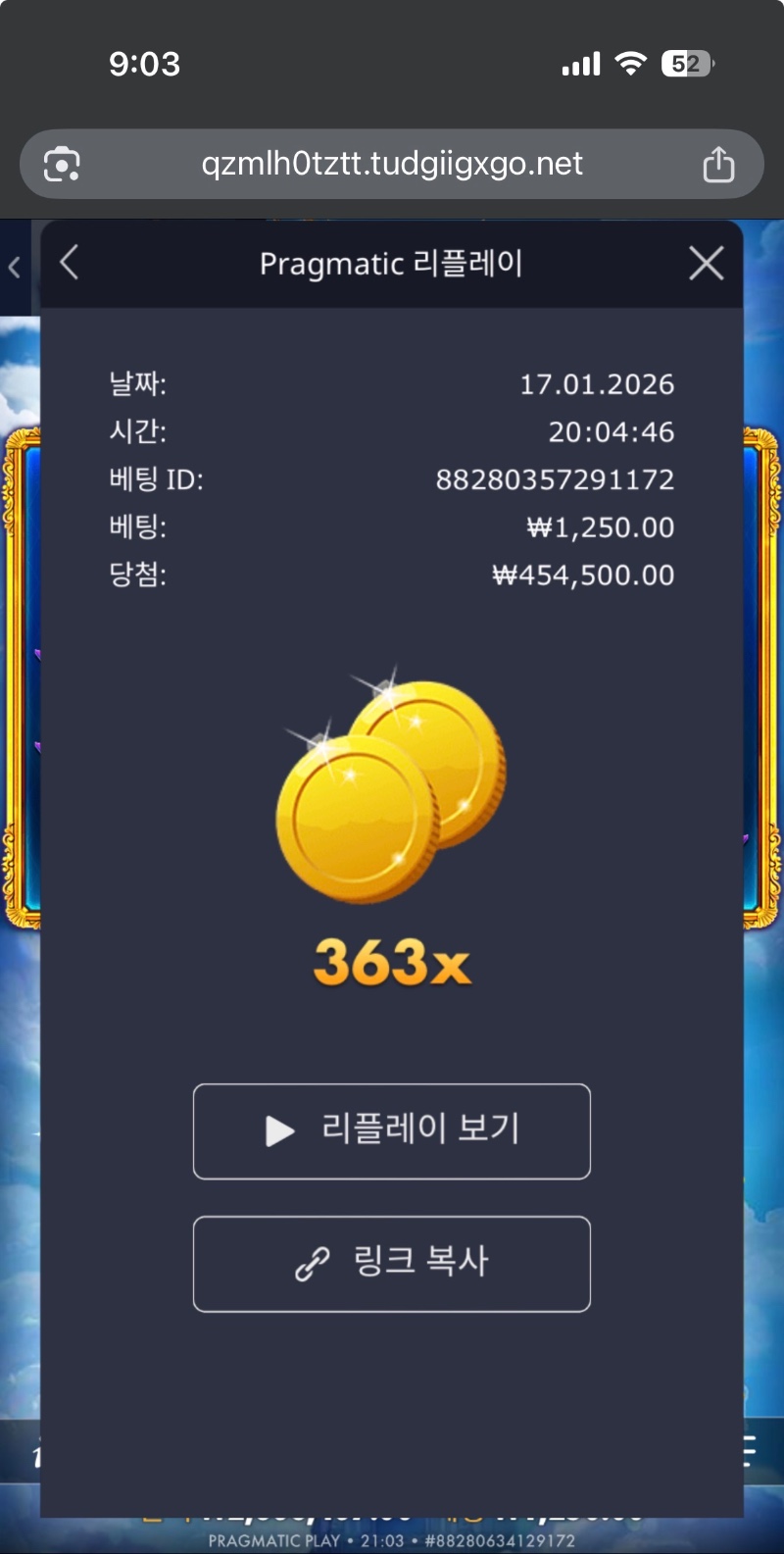
Task: Watch the replay (리플레이 보기)
Action: [x=392, y=1130]
